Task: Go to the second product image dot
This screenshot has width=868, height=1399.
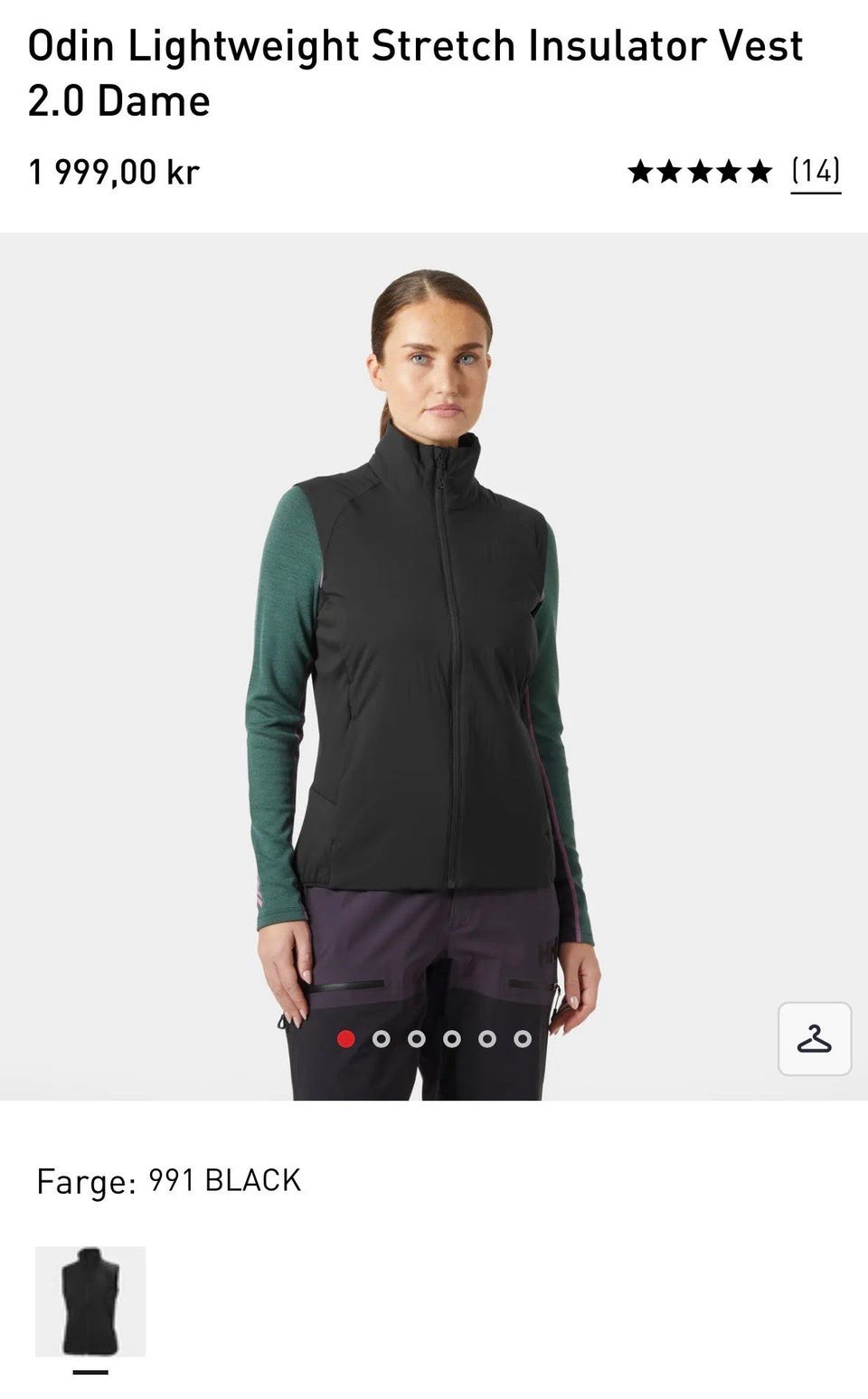Action: [x=381, y=1039]
